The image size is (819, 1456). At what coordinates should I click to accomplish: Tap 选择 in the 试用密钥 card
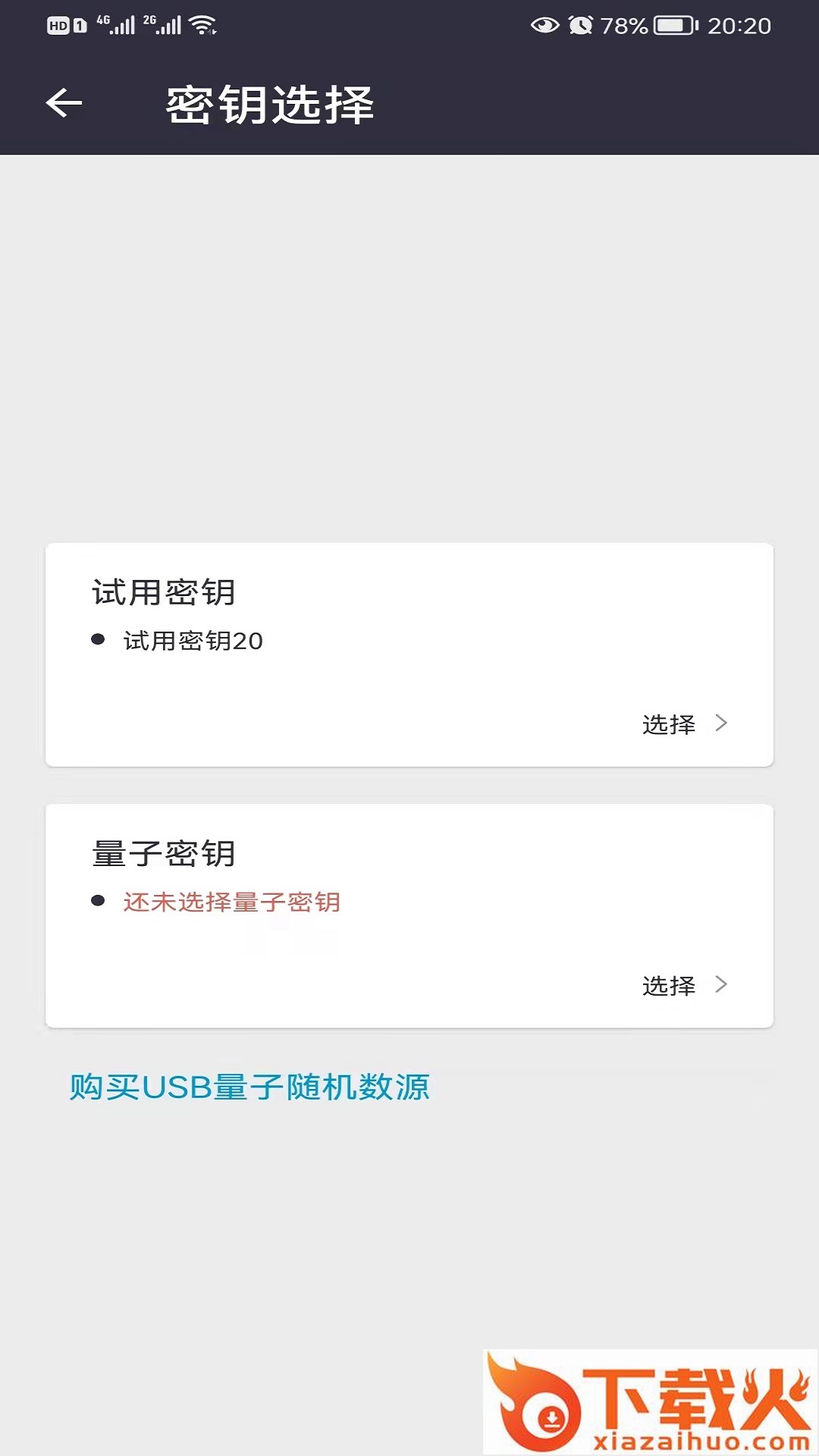point(684,724)
